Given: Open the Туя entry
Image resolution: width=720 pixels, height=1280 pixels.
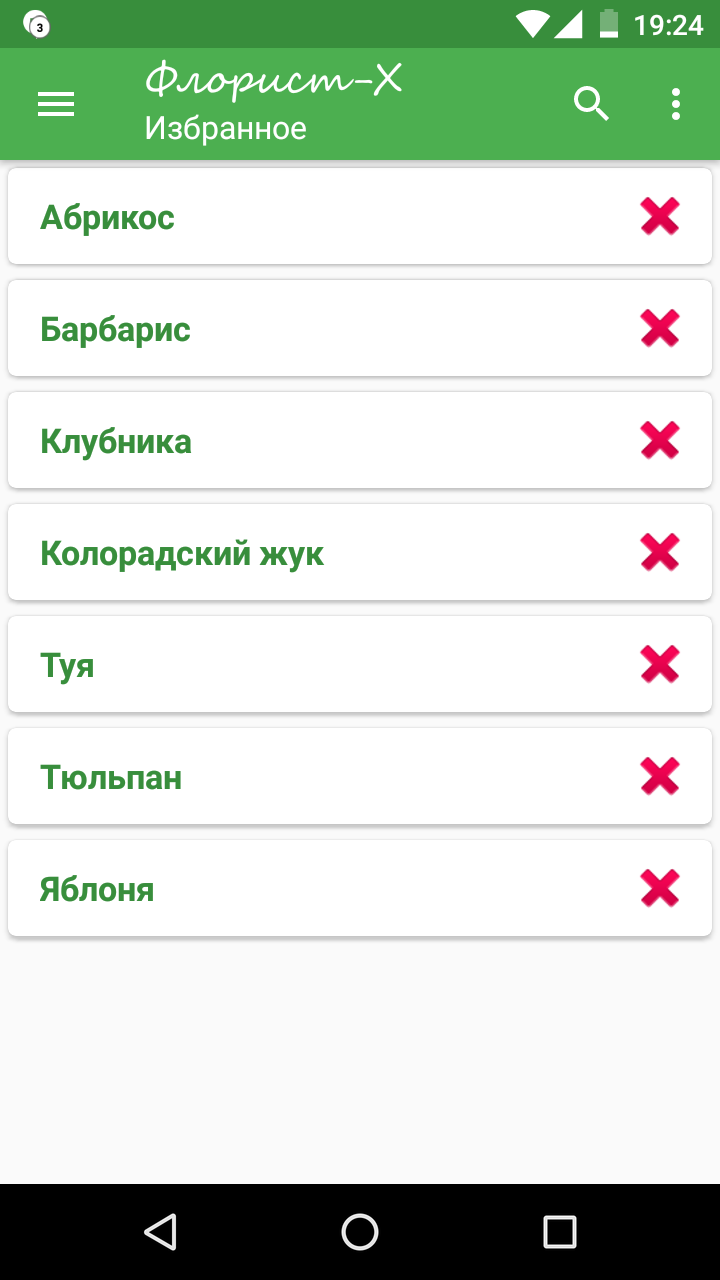Looking at the screenshot, I should coord(360,664).
